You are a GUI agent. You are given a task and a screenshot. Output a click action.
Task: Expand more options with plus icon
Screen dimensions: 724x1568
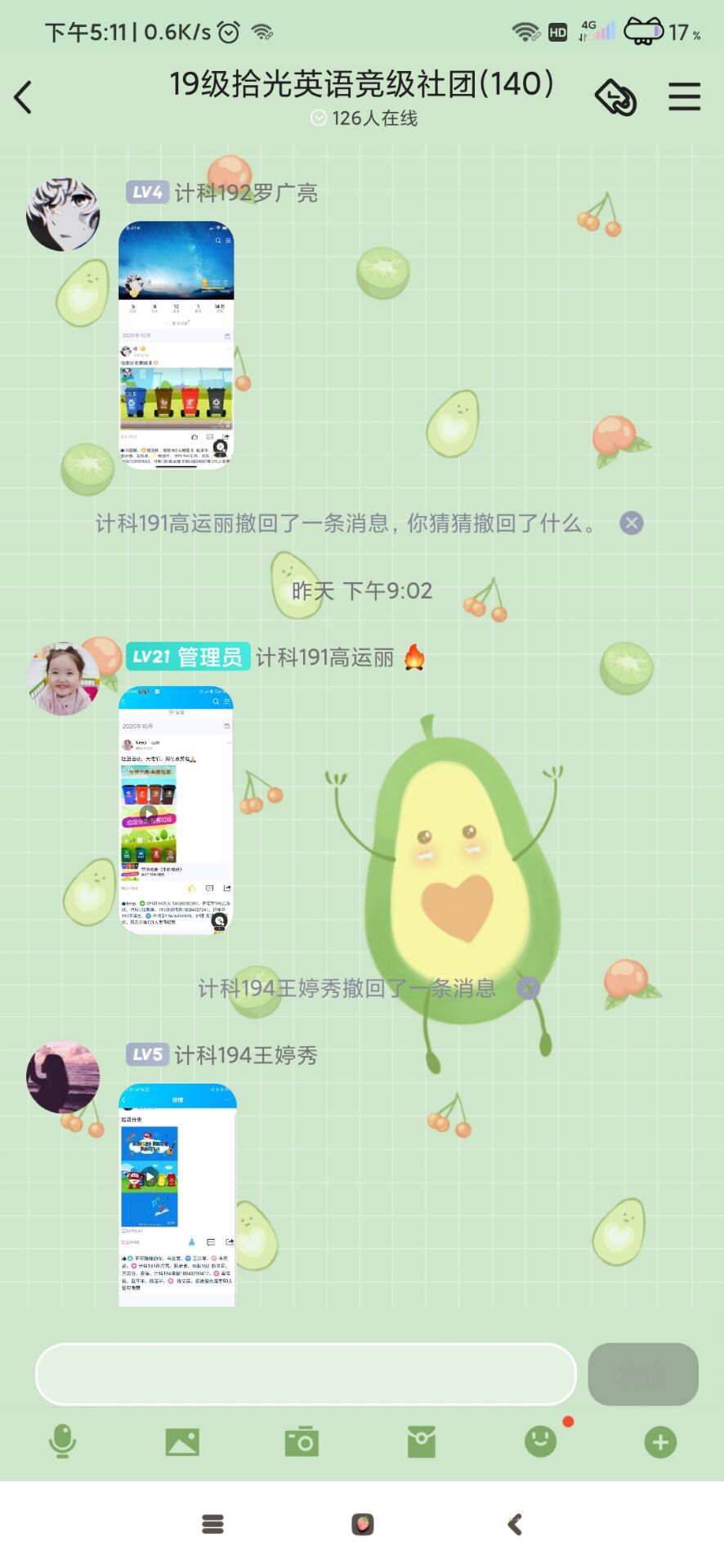pos(660,1441)
